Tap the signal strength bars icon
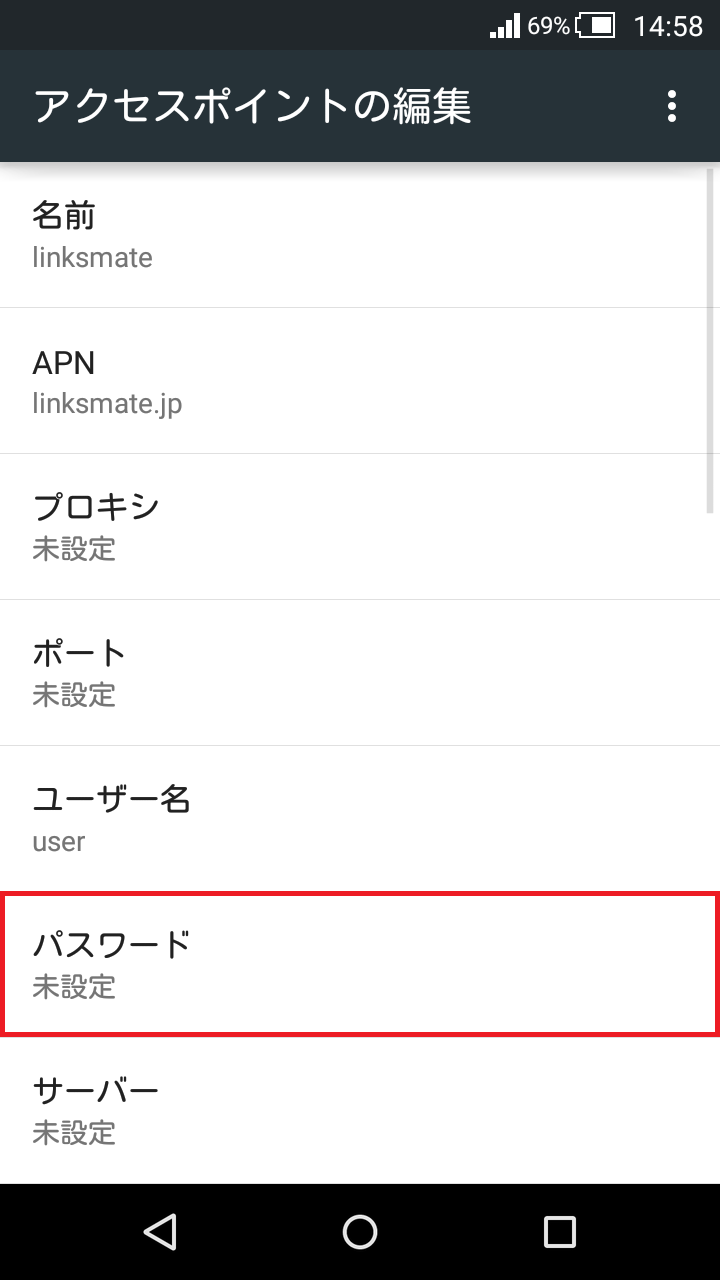This screenshot has height=1280, width=720. click(503, 25)
